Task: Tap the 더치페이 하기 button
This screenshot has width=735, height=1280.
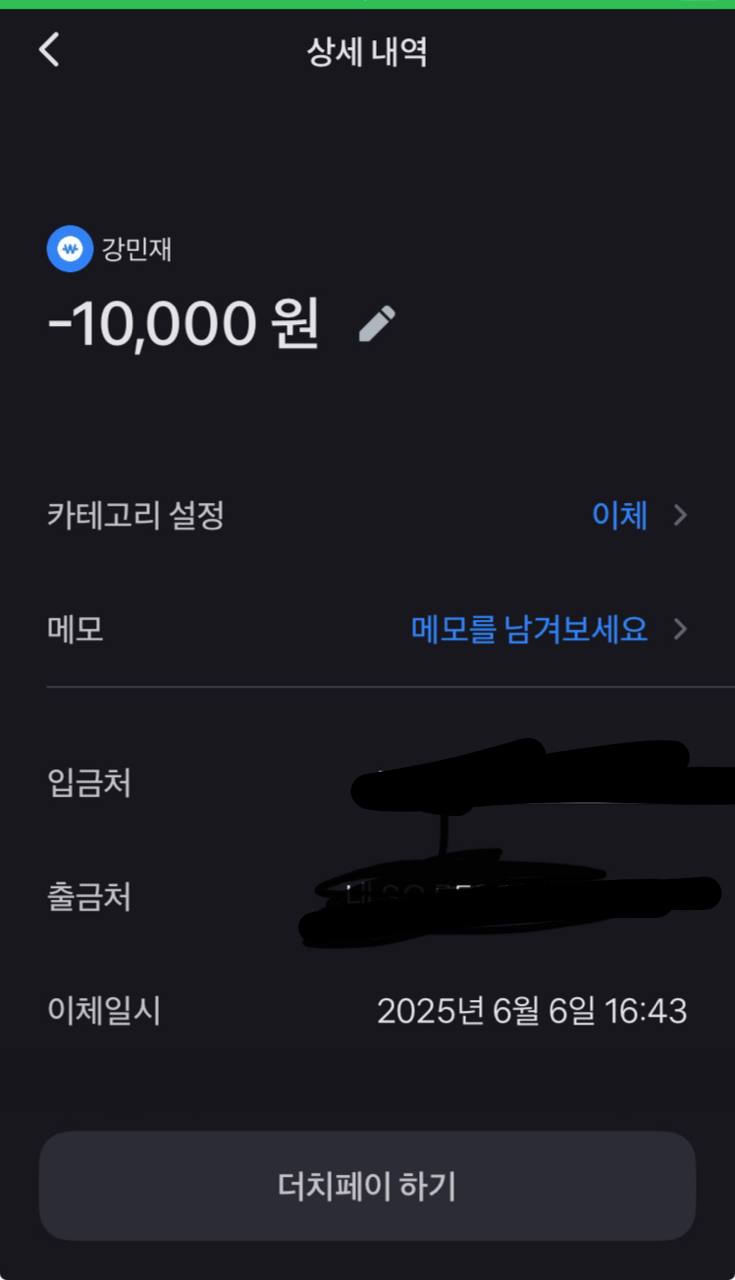Action: tap(367, 1186)
